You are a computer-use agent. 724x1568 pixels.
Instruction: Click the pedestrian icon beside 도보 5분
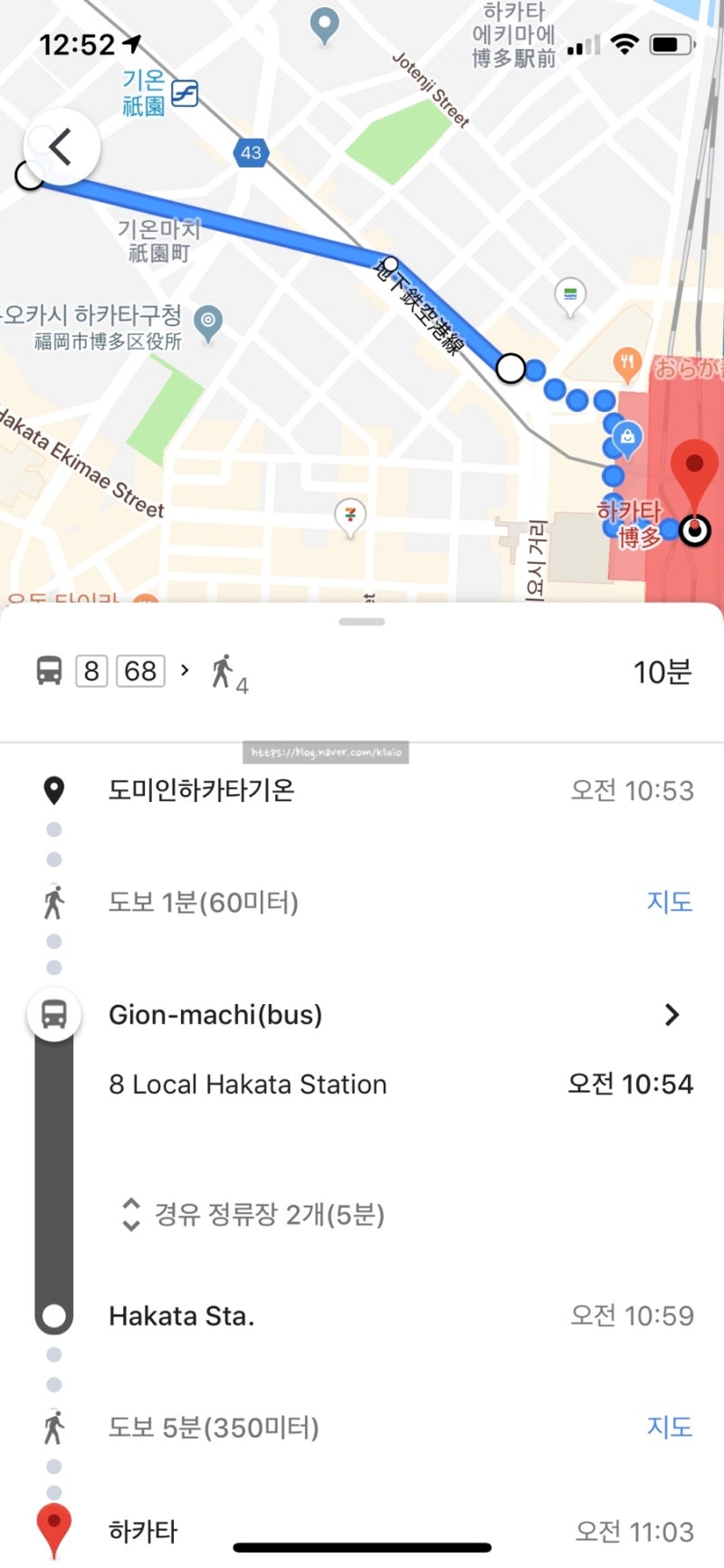click(53, 1426)
